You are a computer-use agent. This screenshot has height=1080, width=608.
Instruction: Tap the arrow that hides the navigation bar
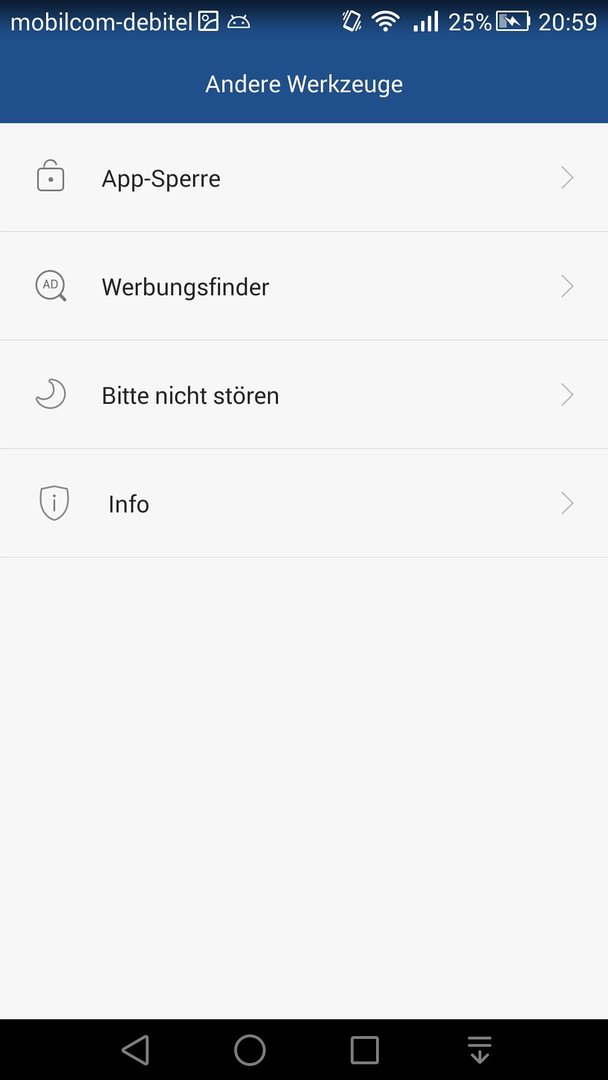[479, 1050]
